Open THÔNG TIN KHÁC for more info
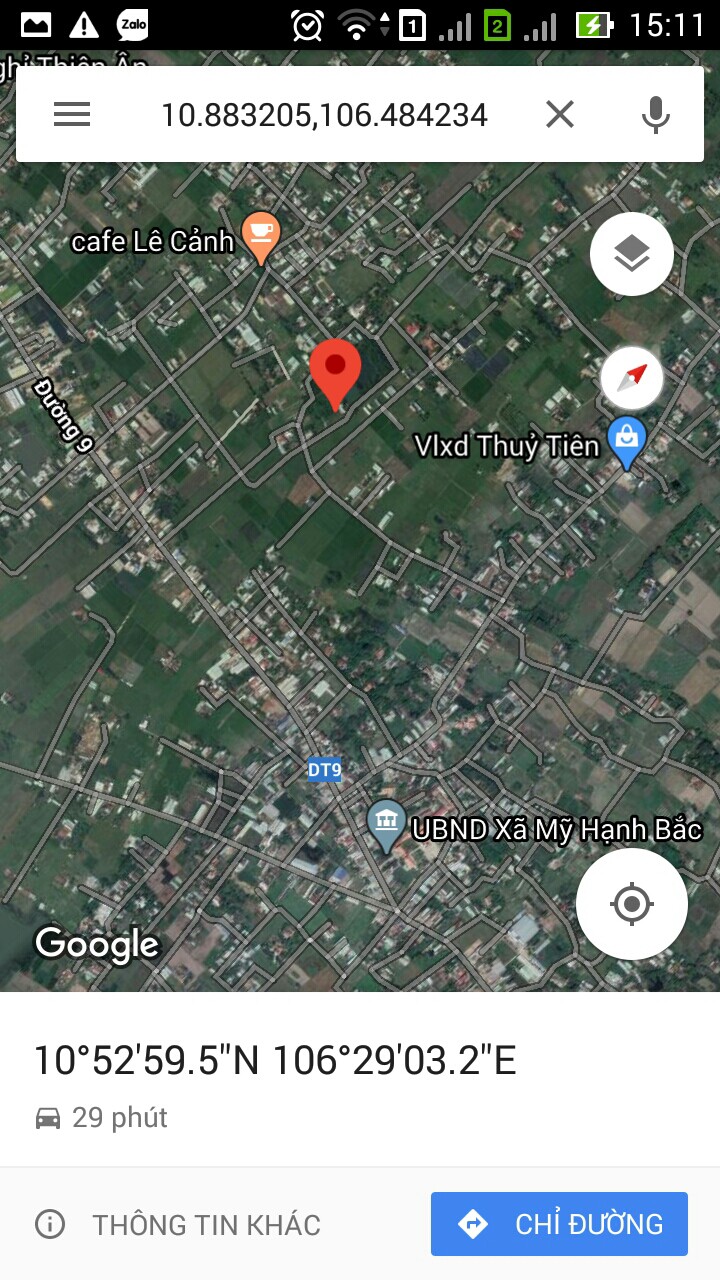Image resolution: width=720 pixels, height=1280 pixels. tap(178, 1224)
